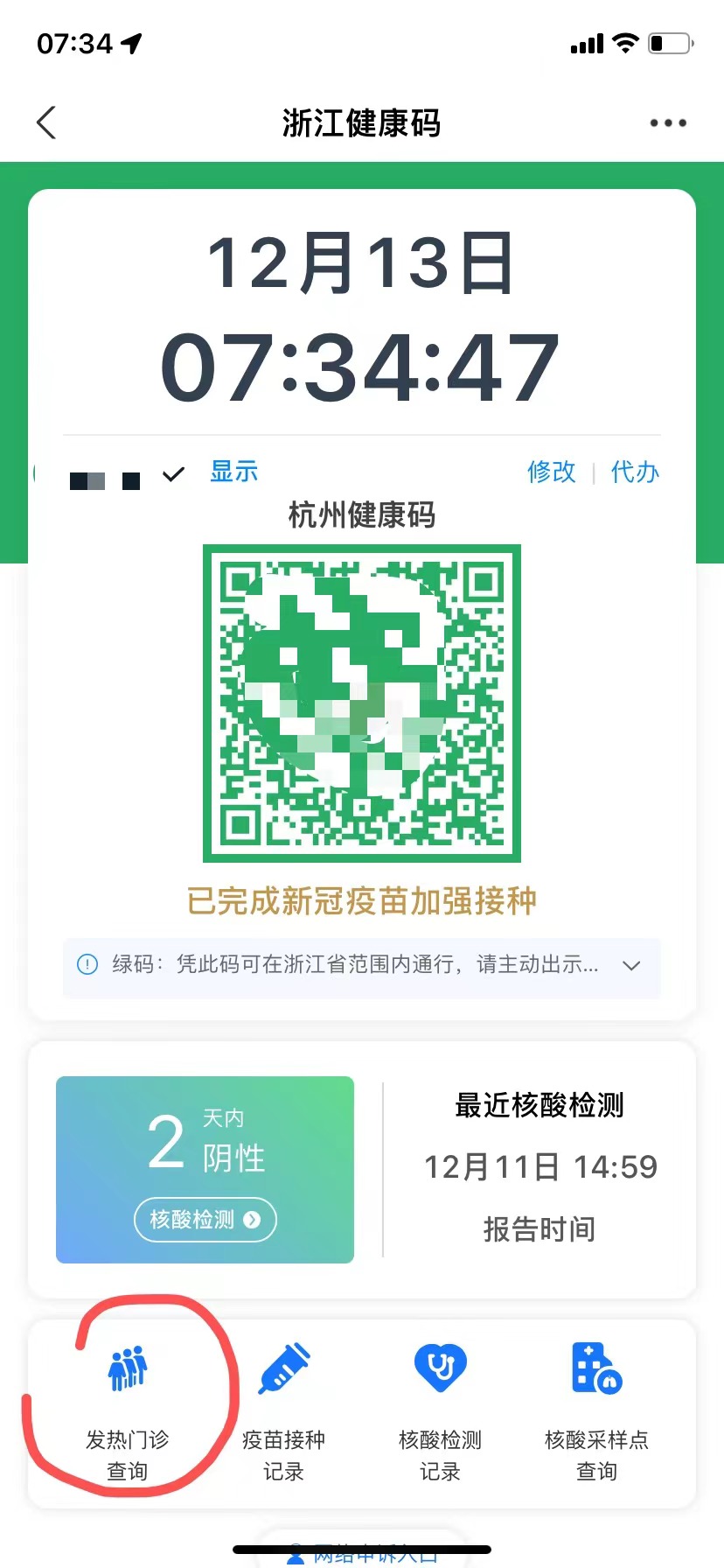Screen dimensions: 724x1568
Task: Tap the syringe icon for vaccine records
Action: [x=283, y=1369]
